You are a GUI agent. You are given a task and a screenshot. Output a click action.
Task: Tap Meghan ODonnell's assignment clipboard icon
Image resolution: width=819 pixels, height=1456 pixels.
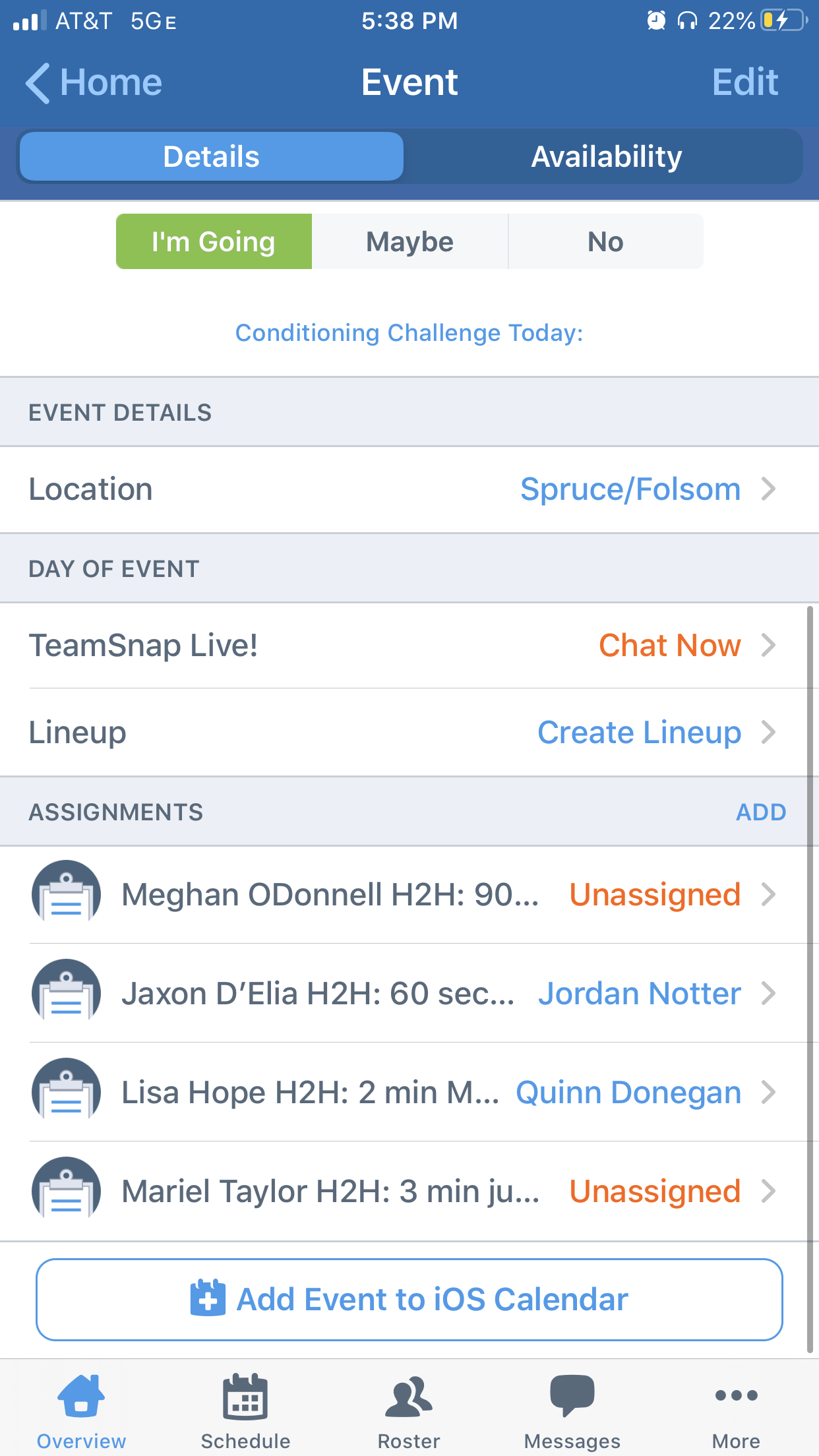(x=65, y=894)
